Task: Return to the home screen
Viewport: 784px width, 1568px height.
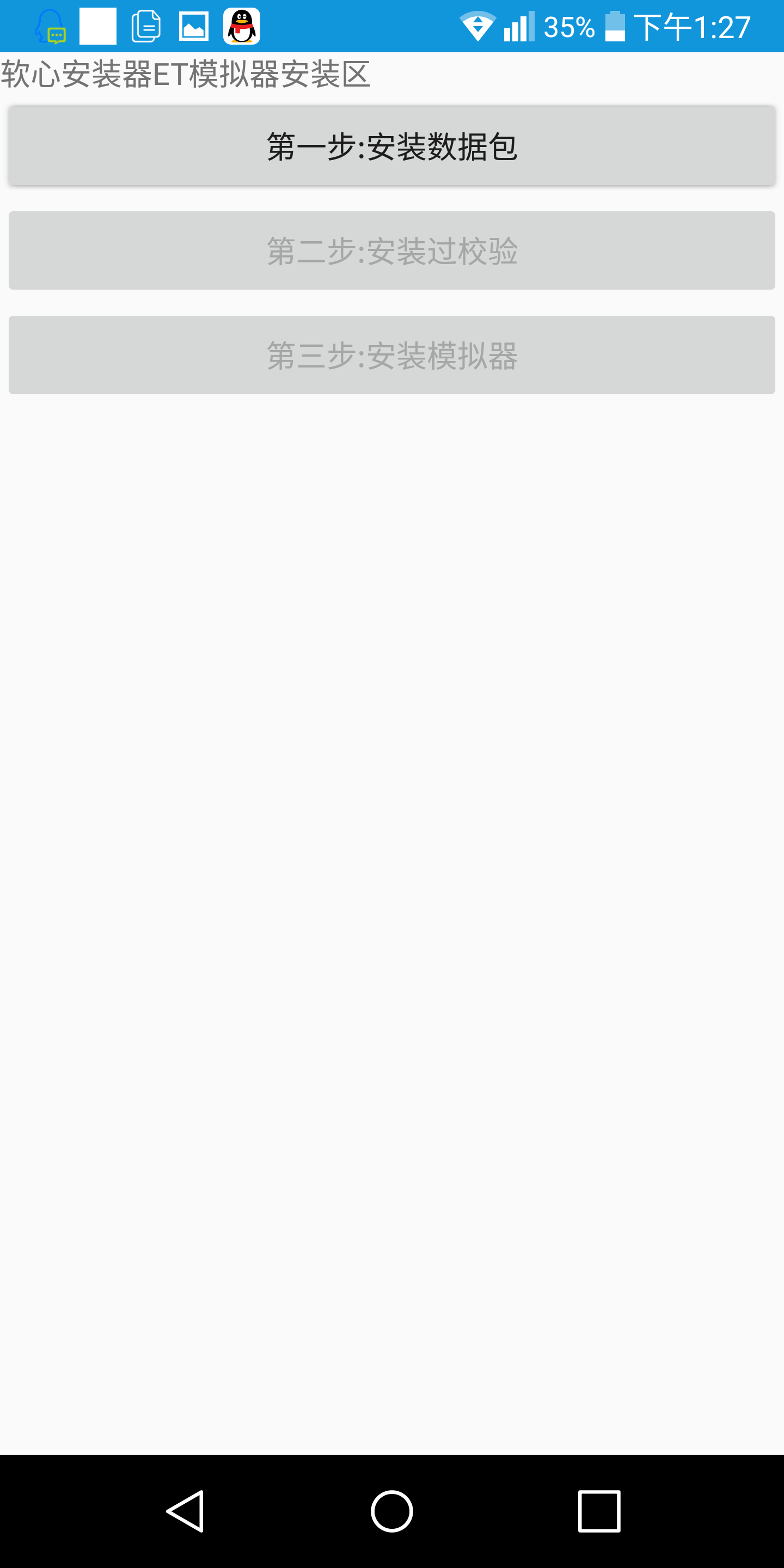Action: tap(392, 1511)
